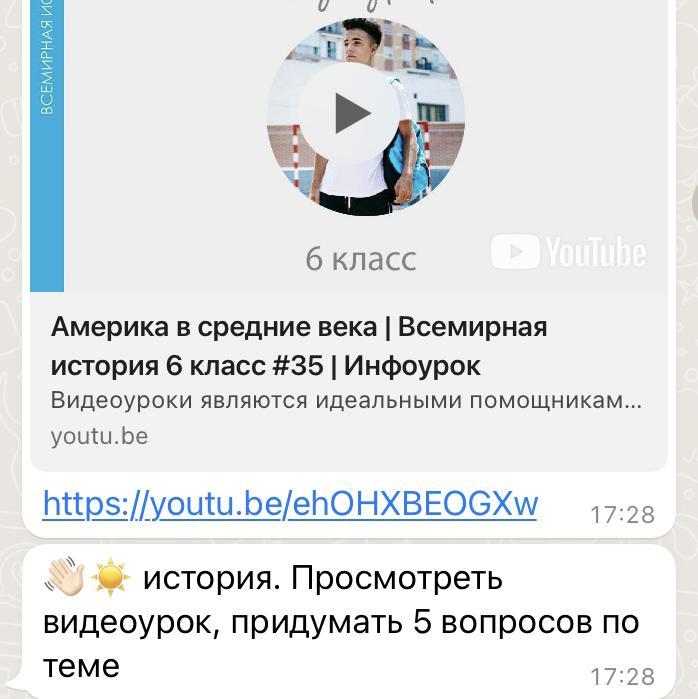Open the youtu.be/ehOHXBEOGXw link
The height and width of the screenshot is (699, 698).
290,504
